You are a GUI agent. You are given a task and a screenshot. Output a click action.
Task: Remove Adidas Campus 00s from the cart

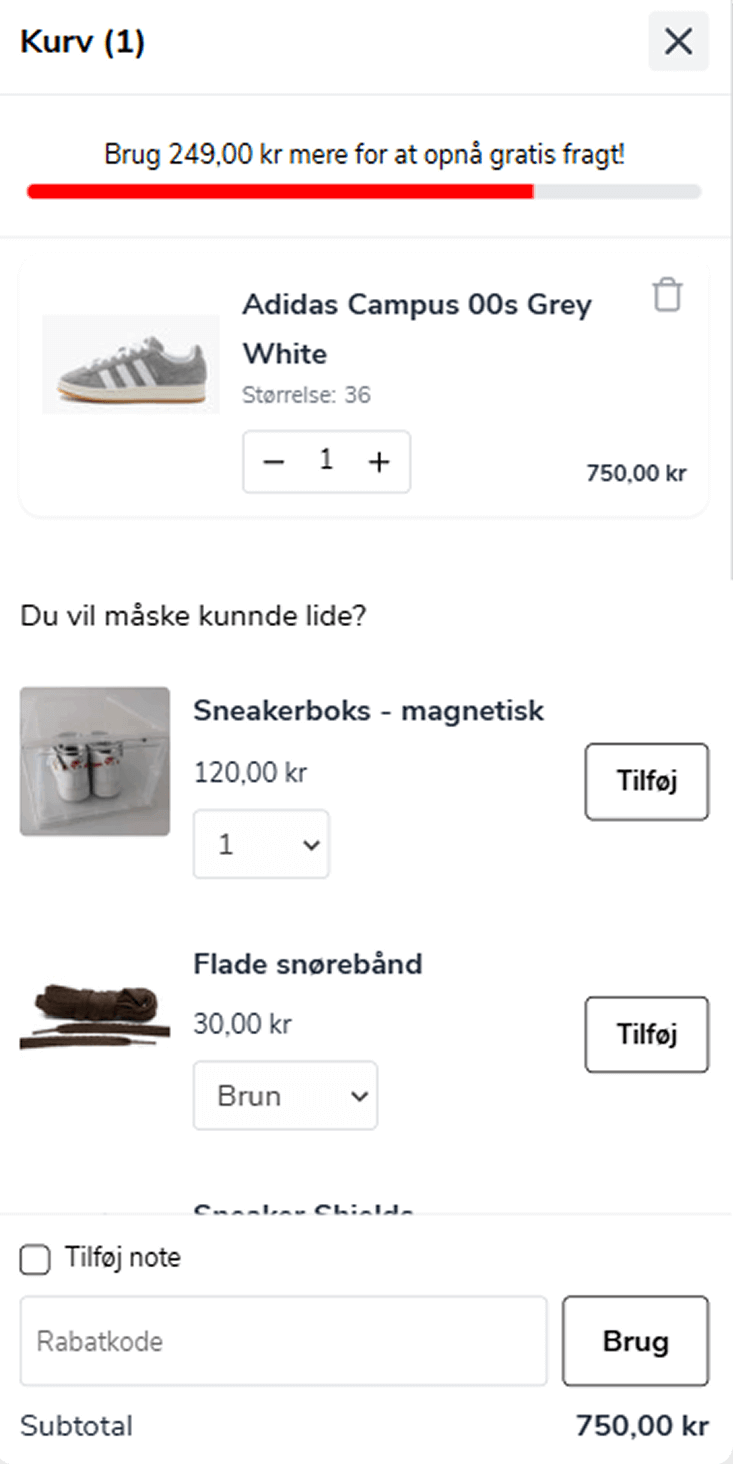pyautogui.click(x=667, y=295)
